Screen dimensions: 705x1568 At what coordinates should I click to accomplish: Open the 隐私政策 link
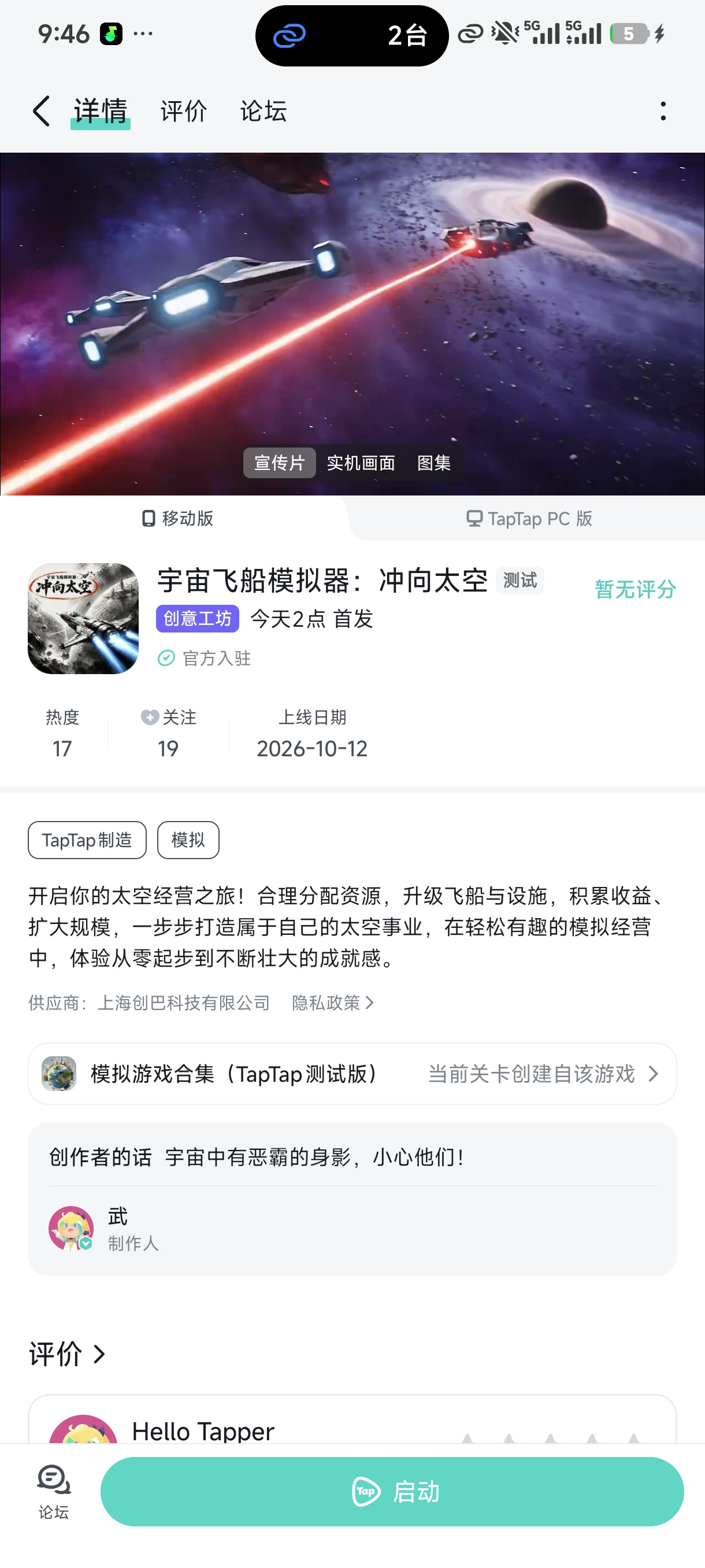(333, 1003)
